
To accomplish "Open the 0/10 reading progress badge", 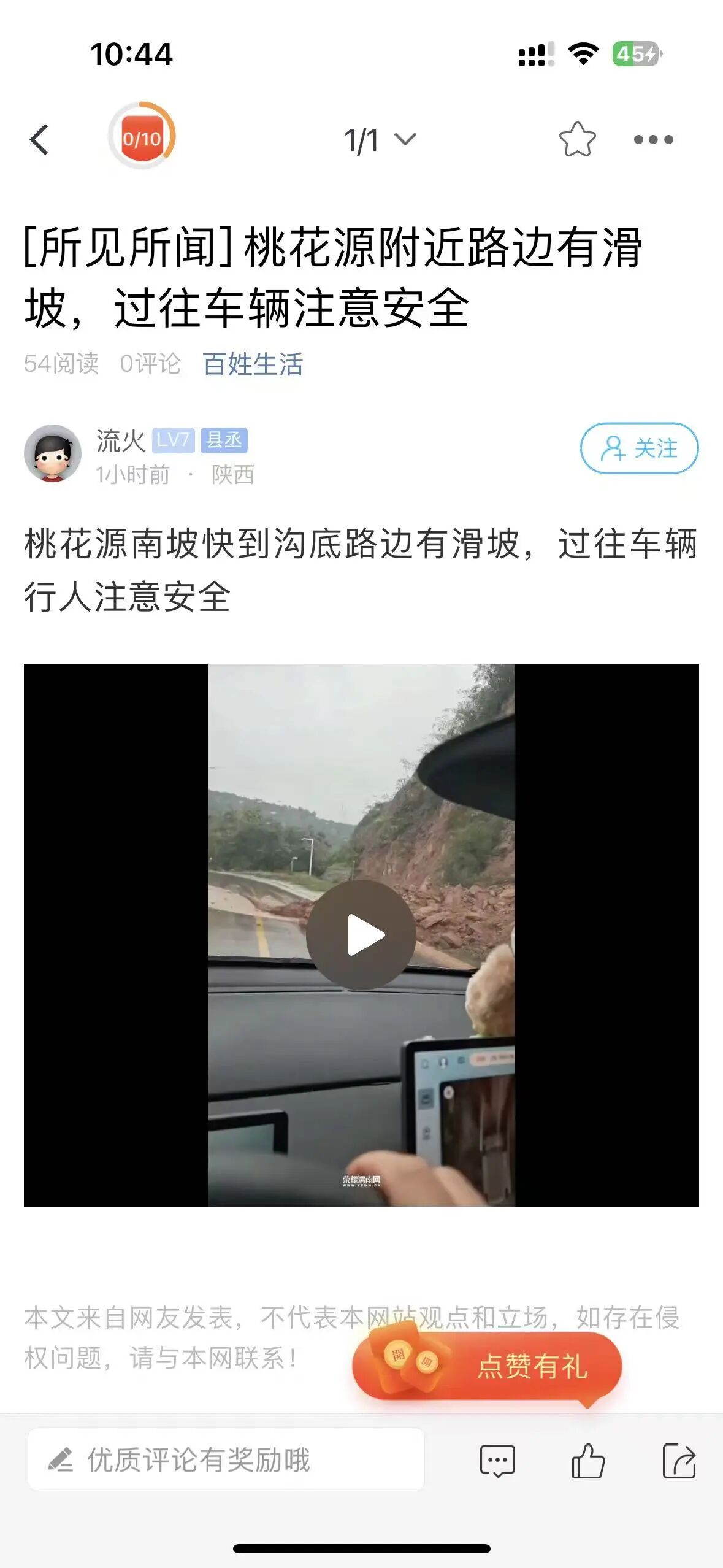I will tap(142, 136).
